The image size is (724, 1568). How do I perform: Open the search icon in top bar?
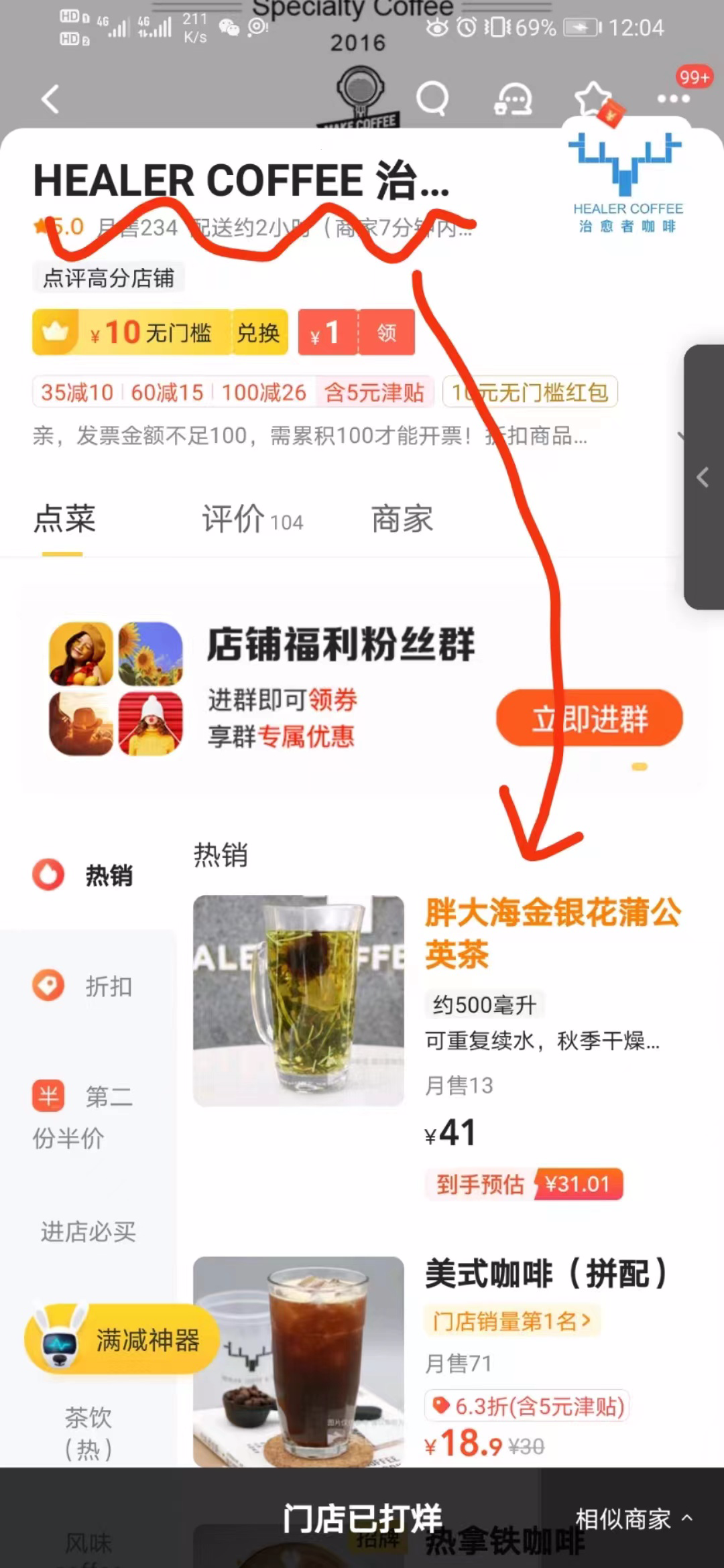click(432, 99)
